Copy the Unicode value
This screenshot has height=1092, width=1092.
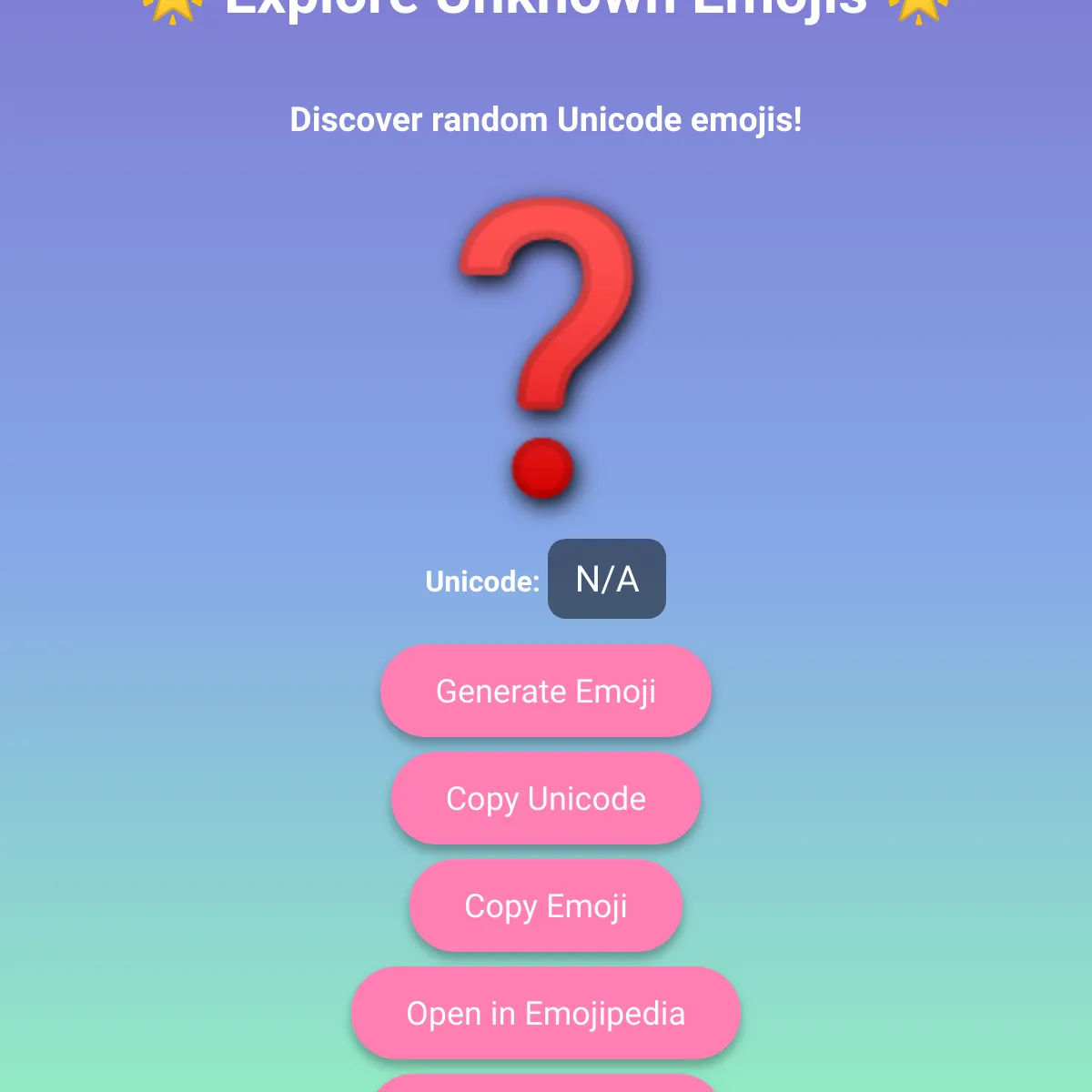coord(546,799)
